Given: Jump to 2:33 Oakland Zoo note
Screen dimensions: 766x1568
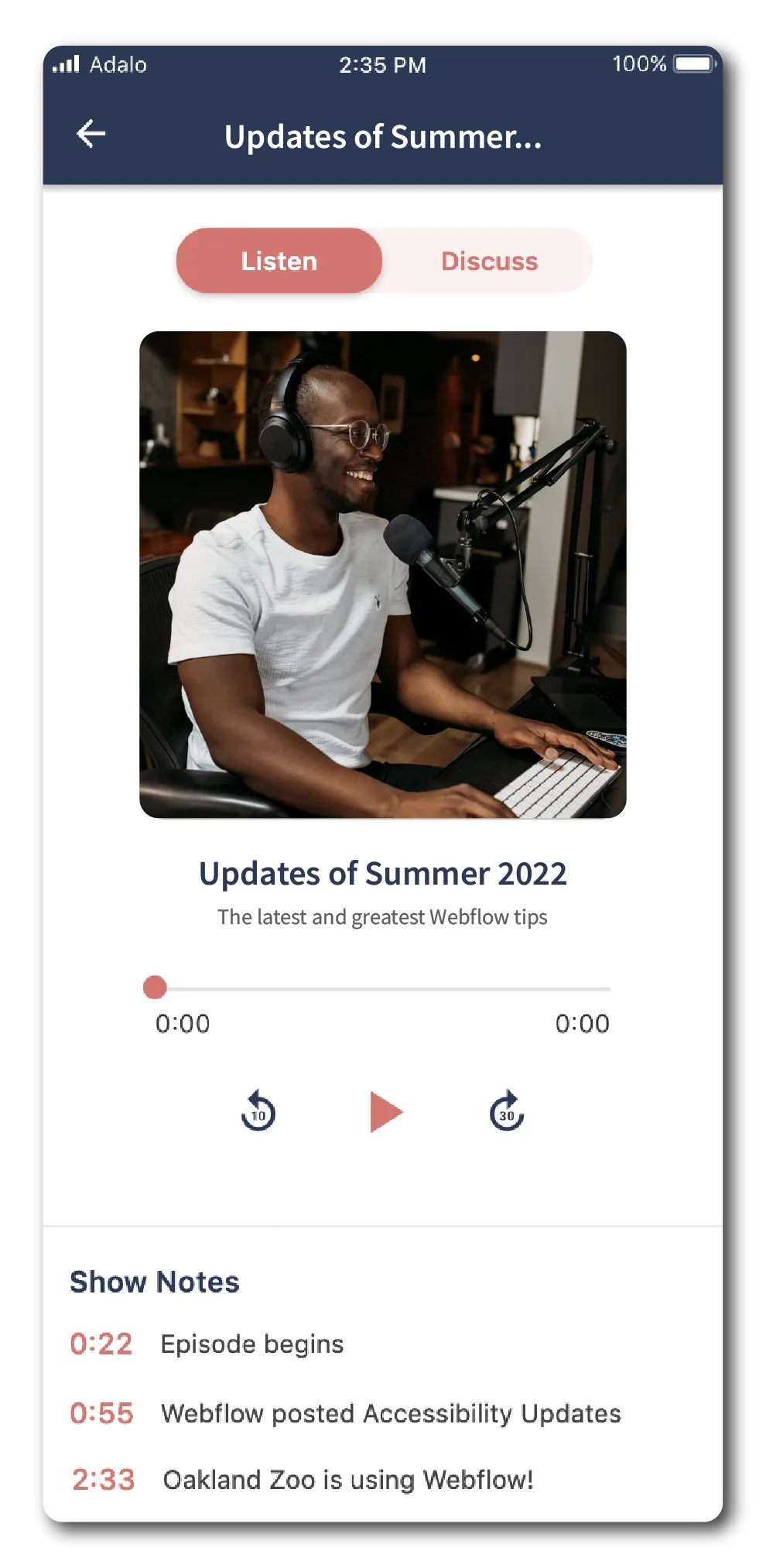Looking at the screenshot, I should (x=104, y=1480).
